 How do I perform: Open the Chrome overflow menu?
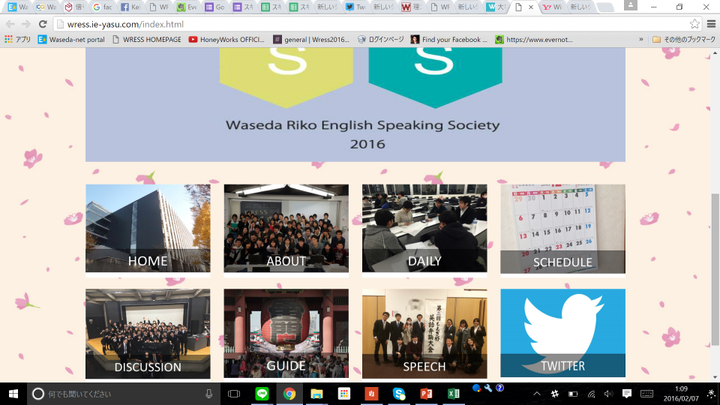(709, 23)
